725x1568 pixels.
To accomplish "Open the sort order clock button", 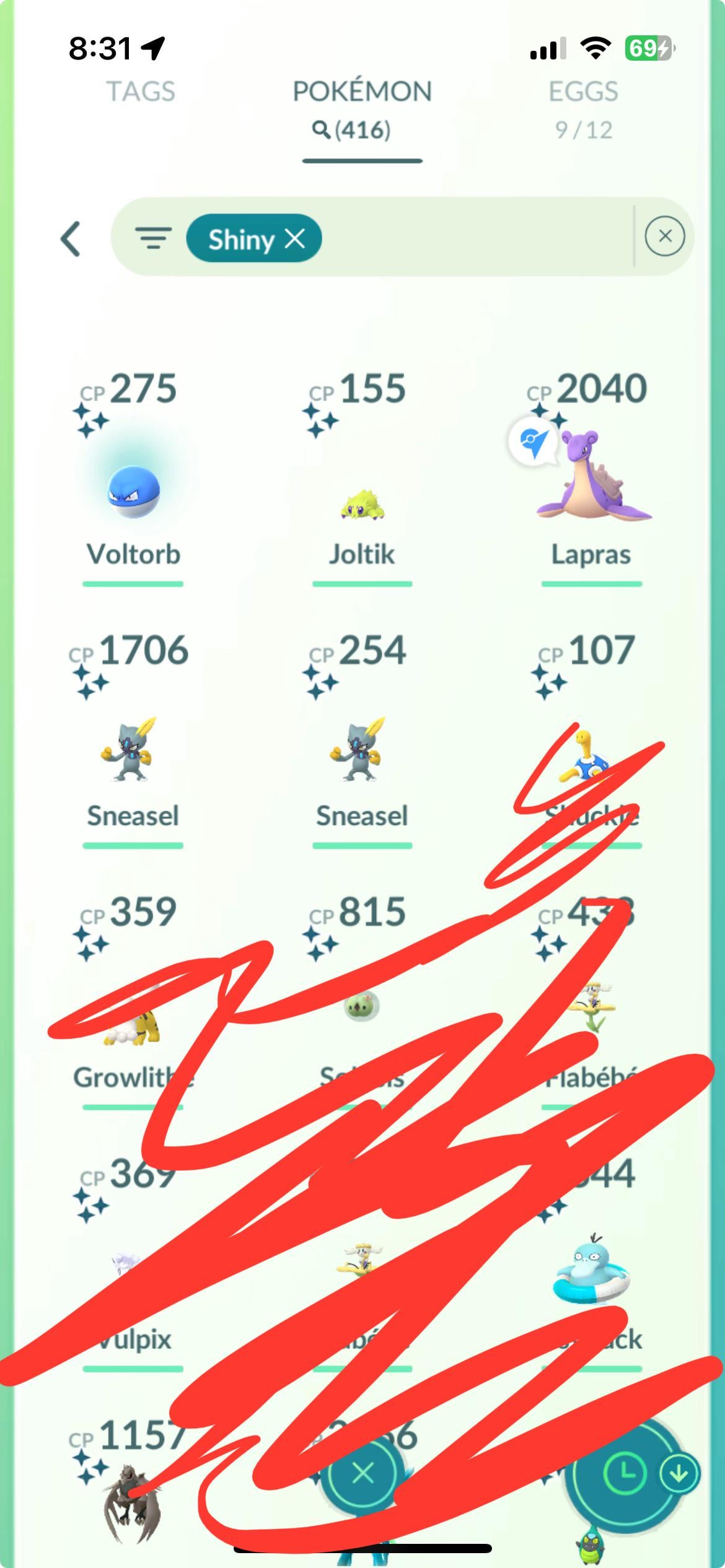I will (626, 1473).
